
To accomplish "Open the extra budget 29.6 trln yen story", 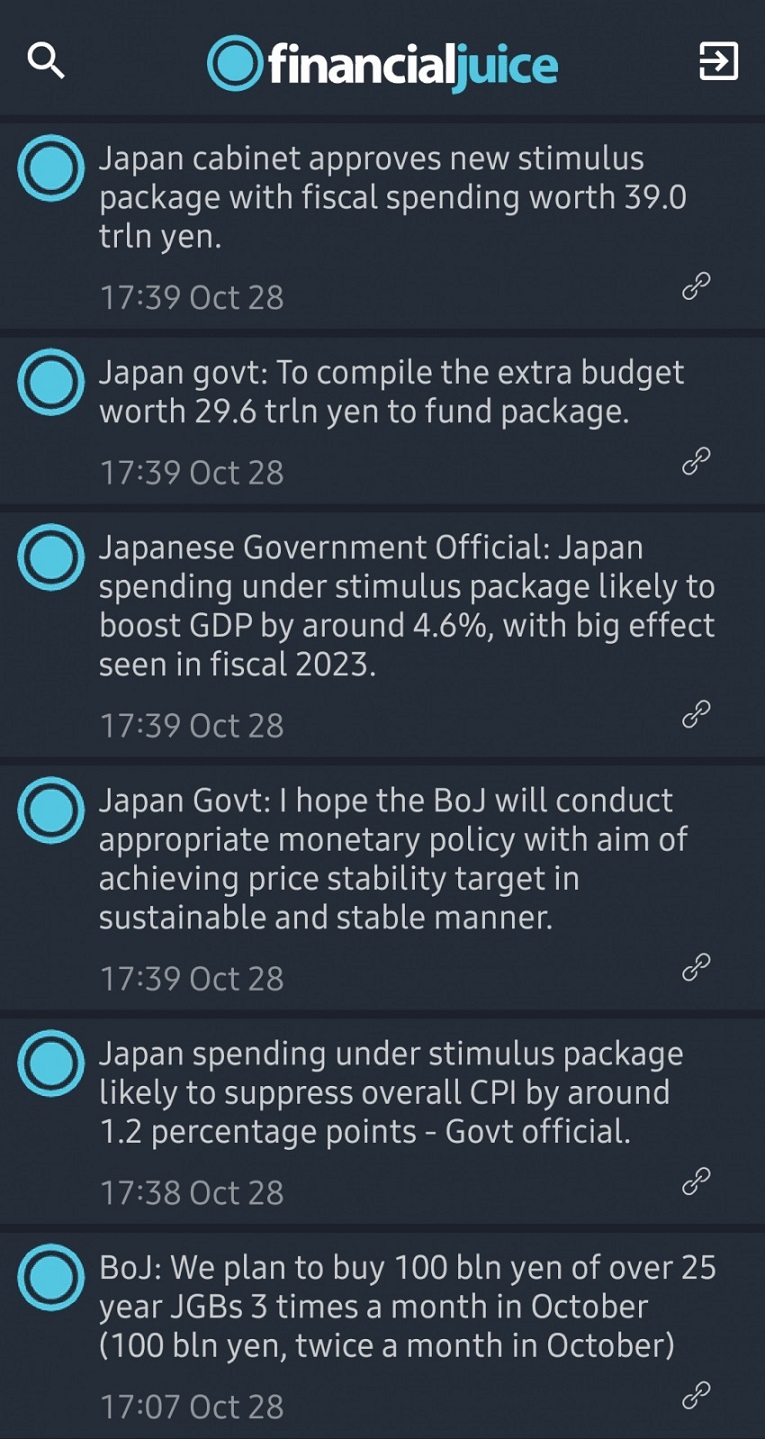I will coord(390,392).
